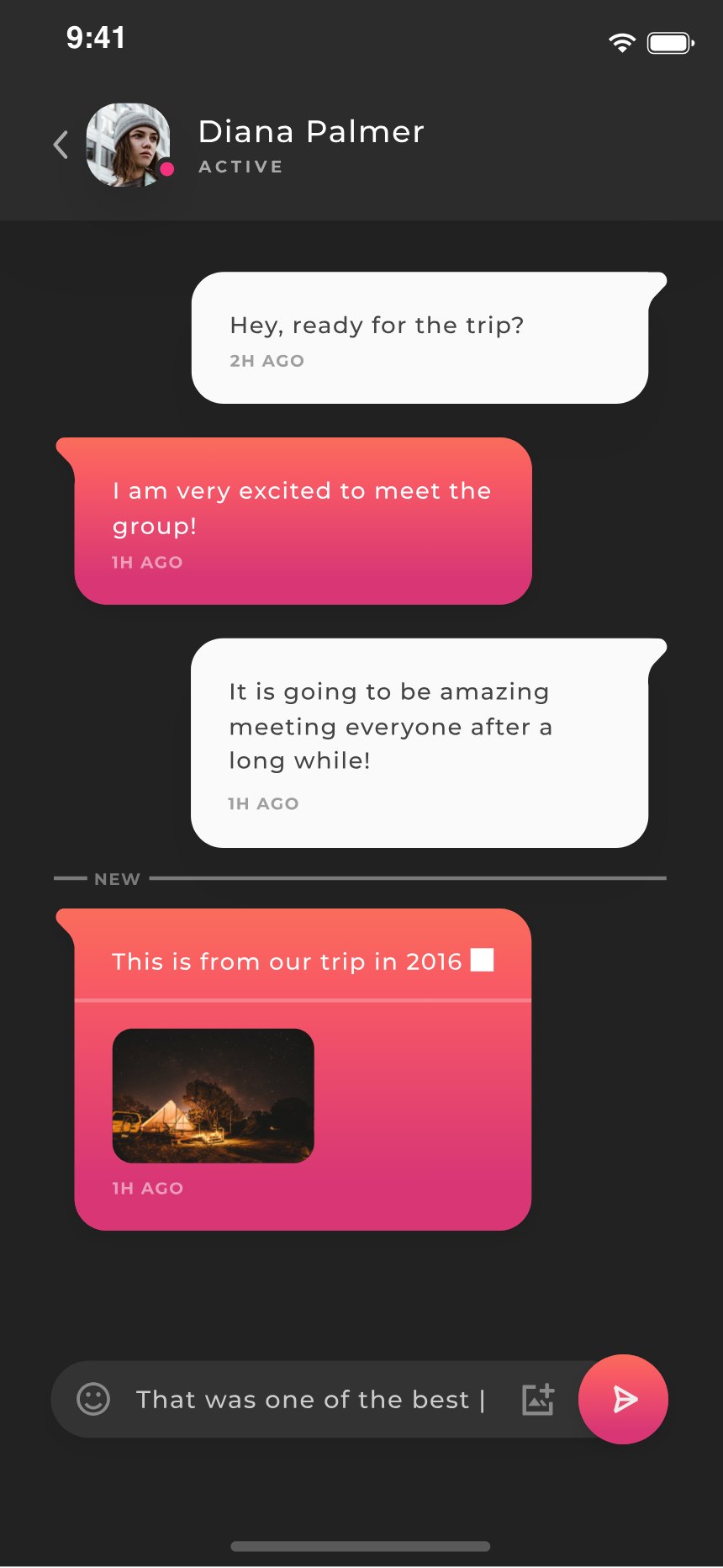Go back from Diana Palmer's chat
723x1568 pixels.
coord(61,145)
